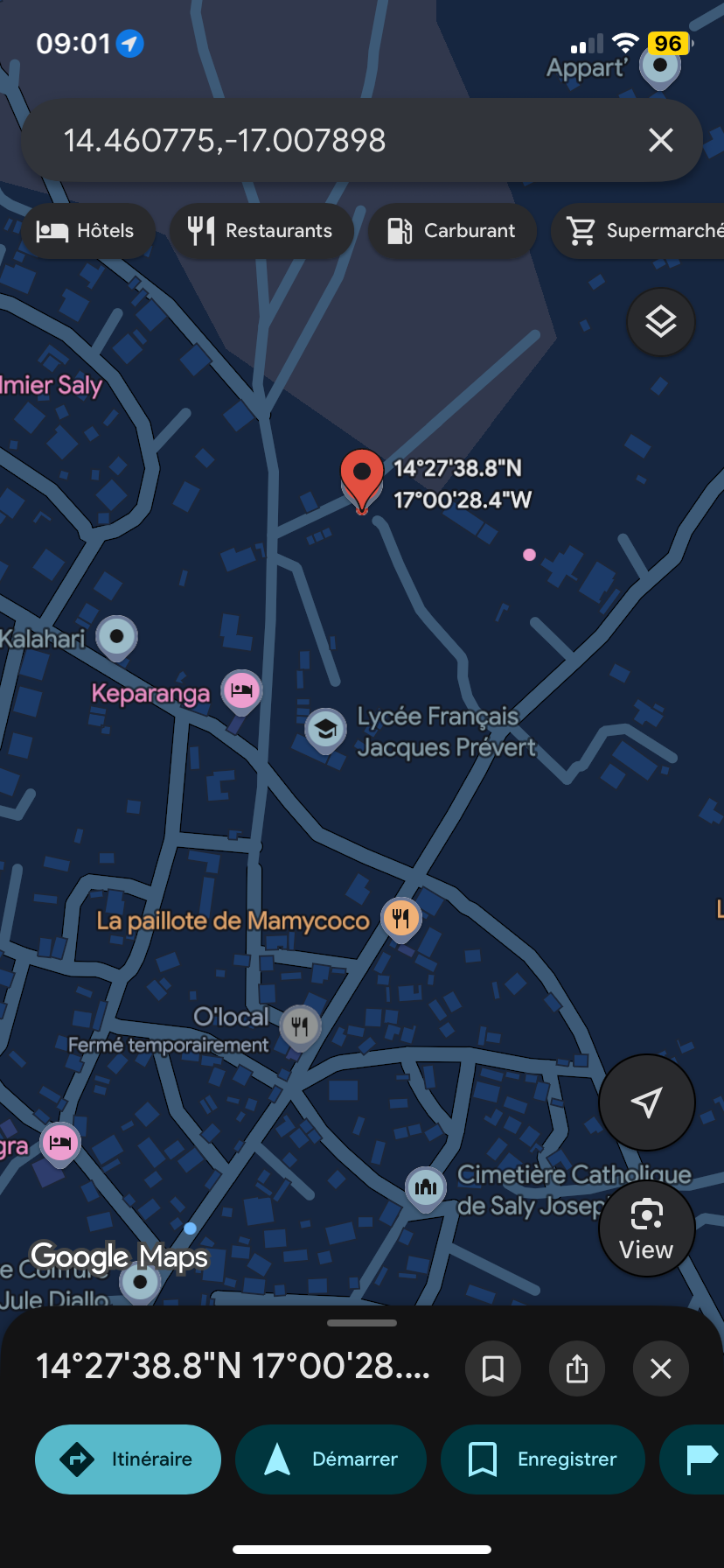Select the Hôtels filter chip
Image resolution: width=724 pixels, height=1568 pixels.
point(87,231)
